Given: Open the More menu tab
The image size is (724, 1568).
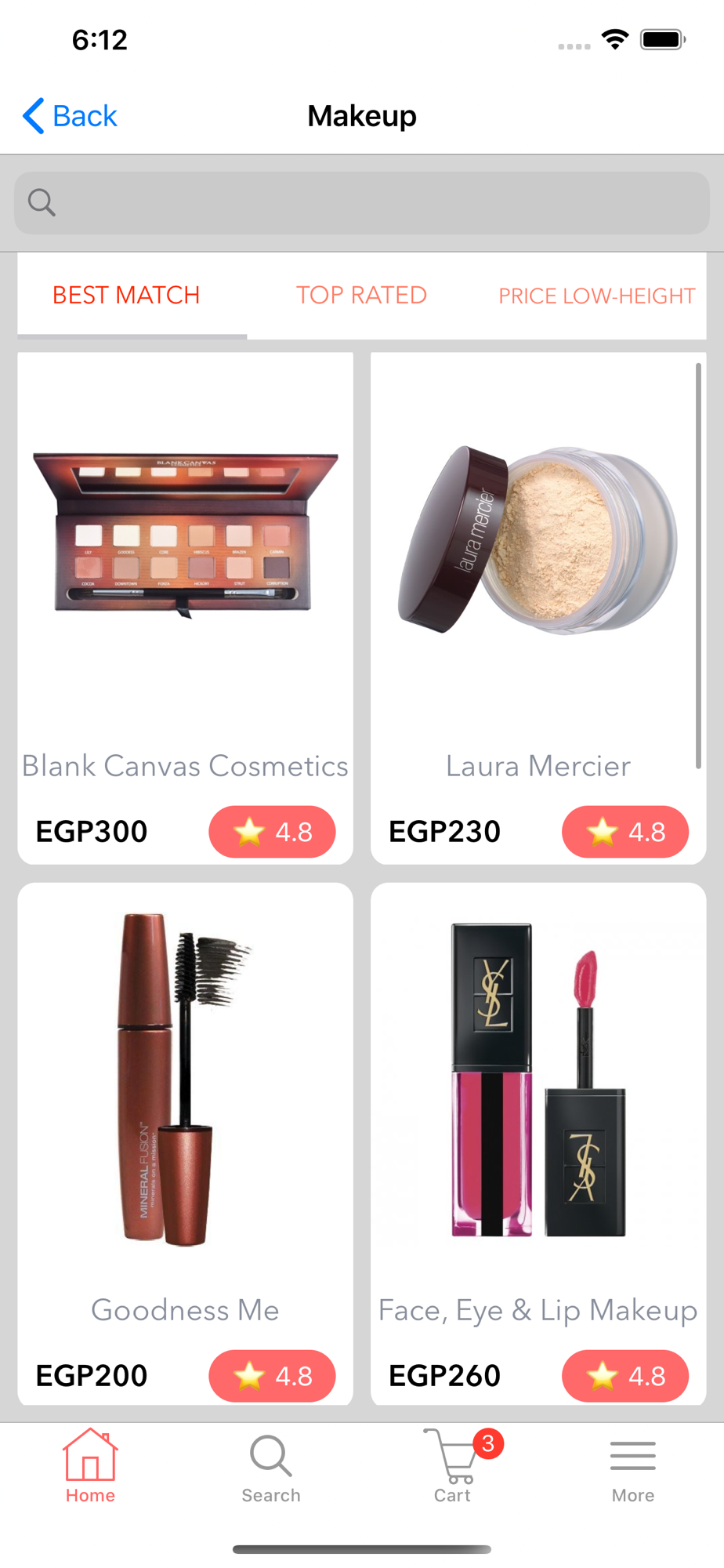Looking at the screenshot, I should point(633,1465).
